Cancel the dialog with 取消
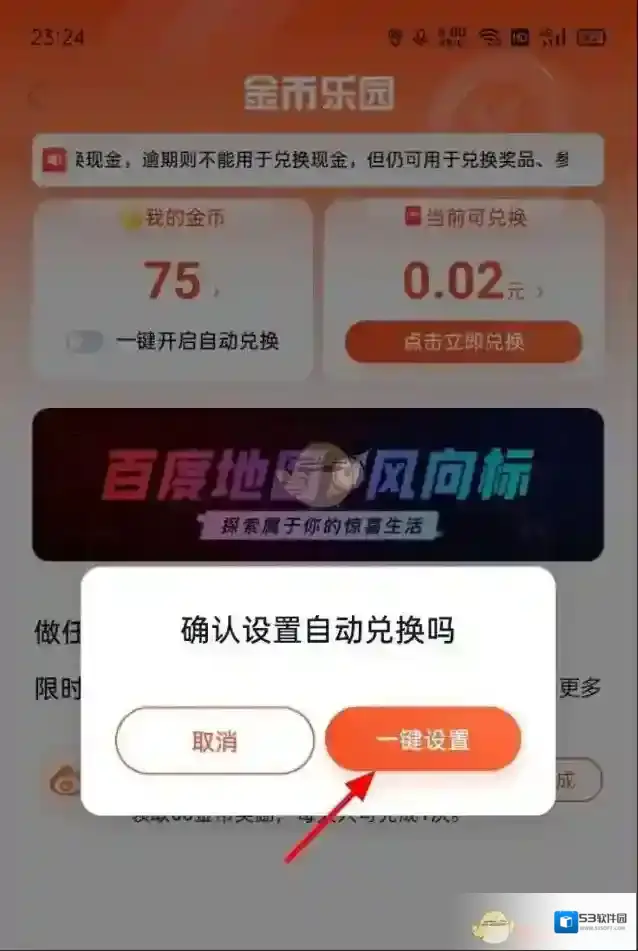638x951 pixels. pos(215,741)
